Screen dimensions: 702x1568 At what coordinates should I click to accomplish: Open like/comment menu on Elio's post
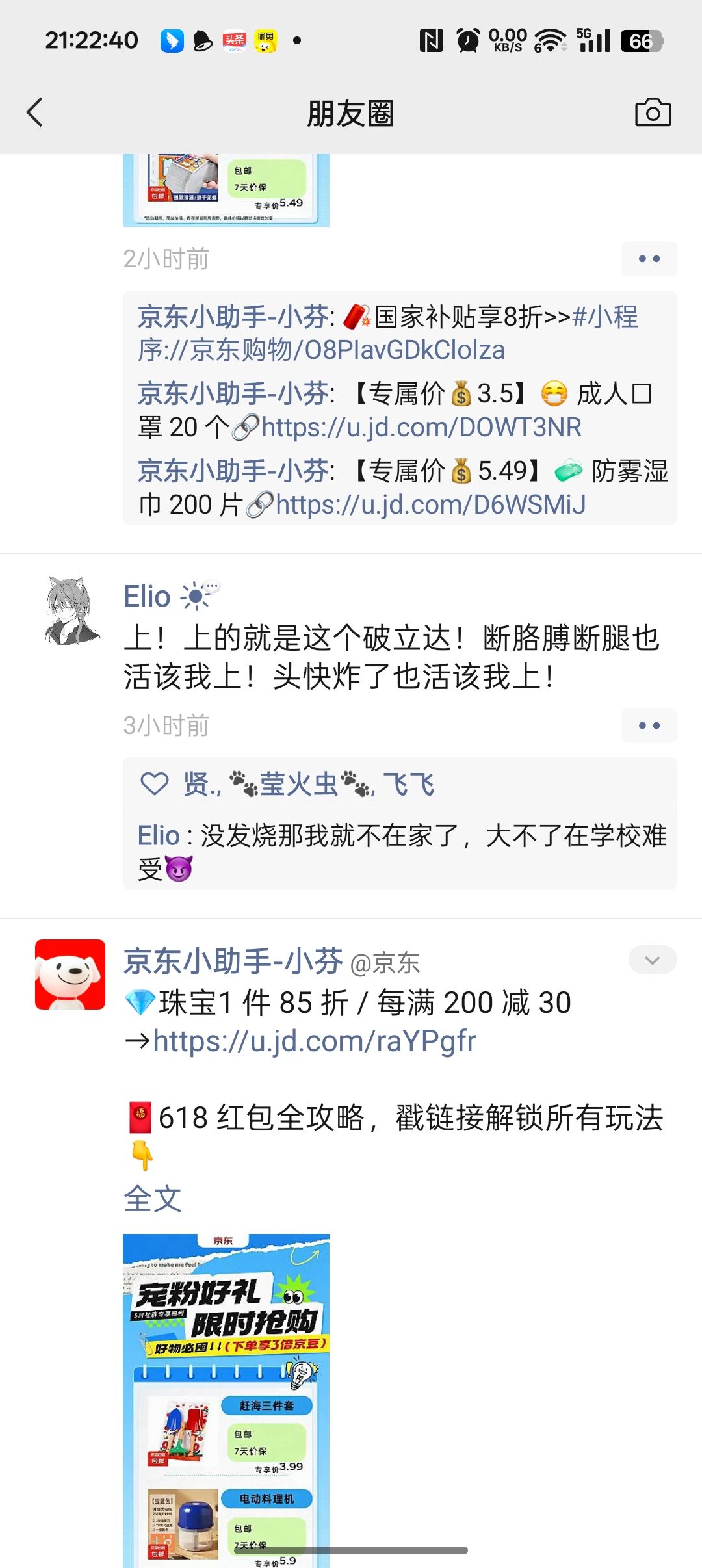(x=649, y=725)
